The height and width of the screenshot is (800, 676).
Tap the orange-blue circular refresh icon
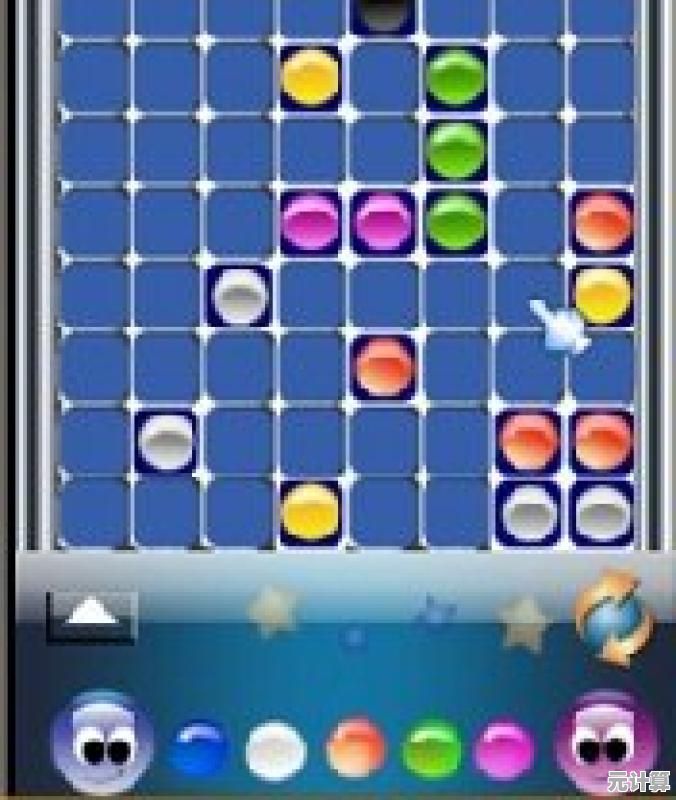tap(612, 618)
